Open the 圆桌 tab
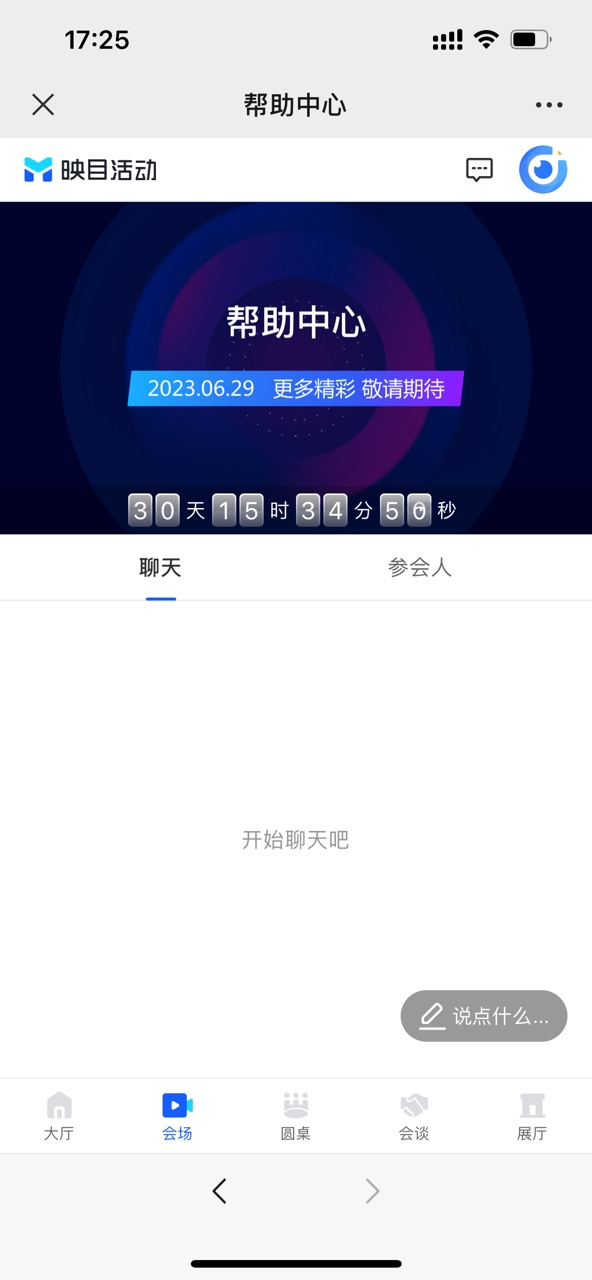 (296, 1116)
